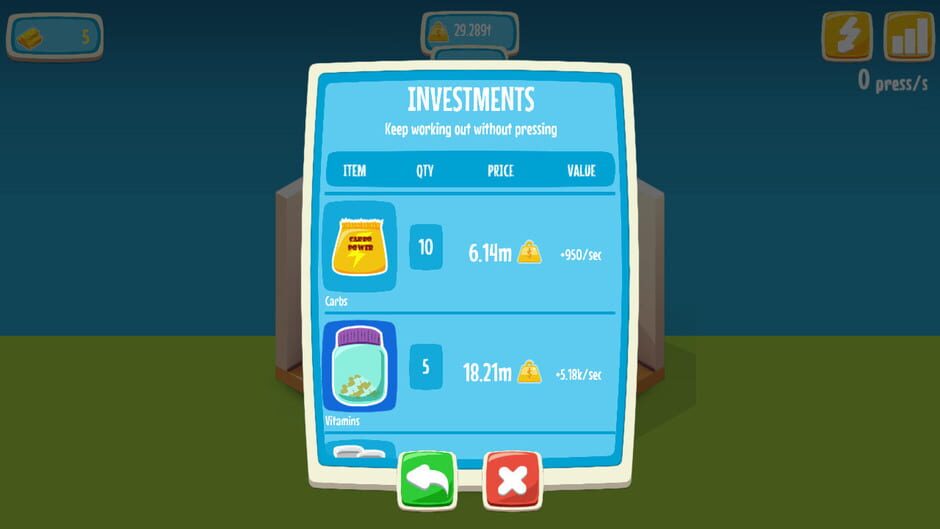Image resolution: width=940 pixels, height=529 pixels.
Task: Close the Investments dialog with red X
Action: [512, 481]
